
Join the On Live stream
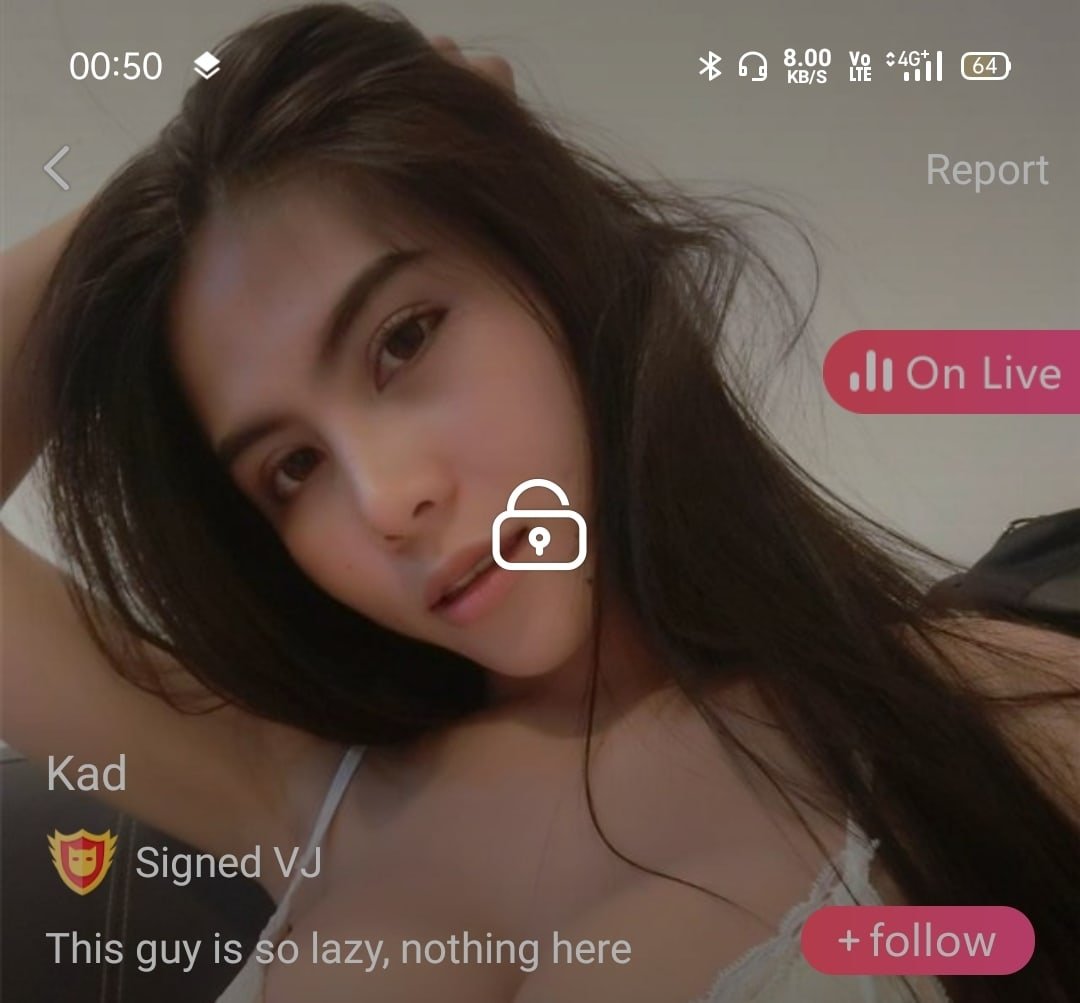point(953,373)
